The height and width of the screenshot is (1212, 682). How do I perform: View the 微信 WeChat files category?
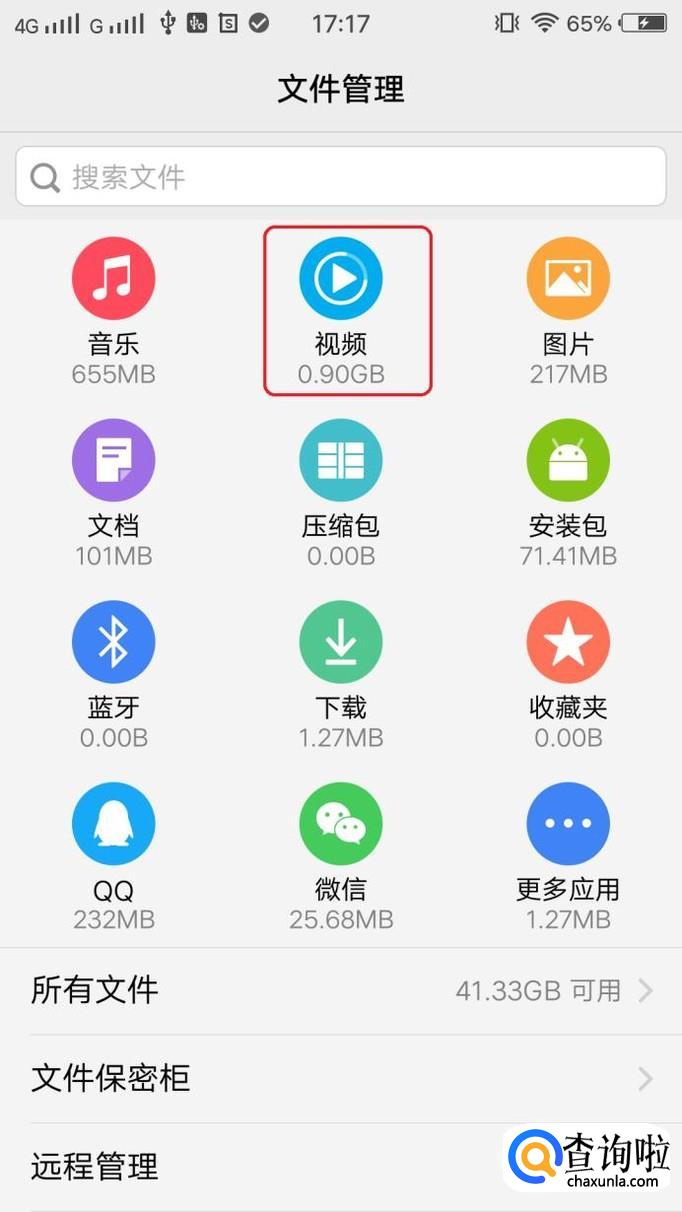click(x=341, y=825)
